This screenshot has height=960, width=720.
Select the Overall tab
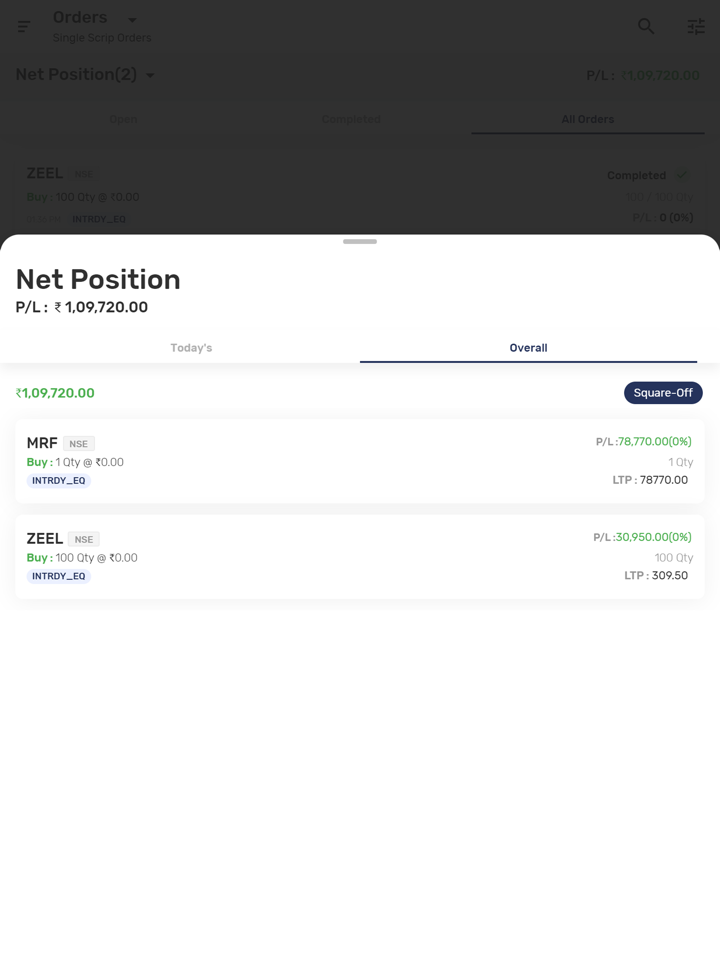[528, 348]
